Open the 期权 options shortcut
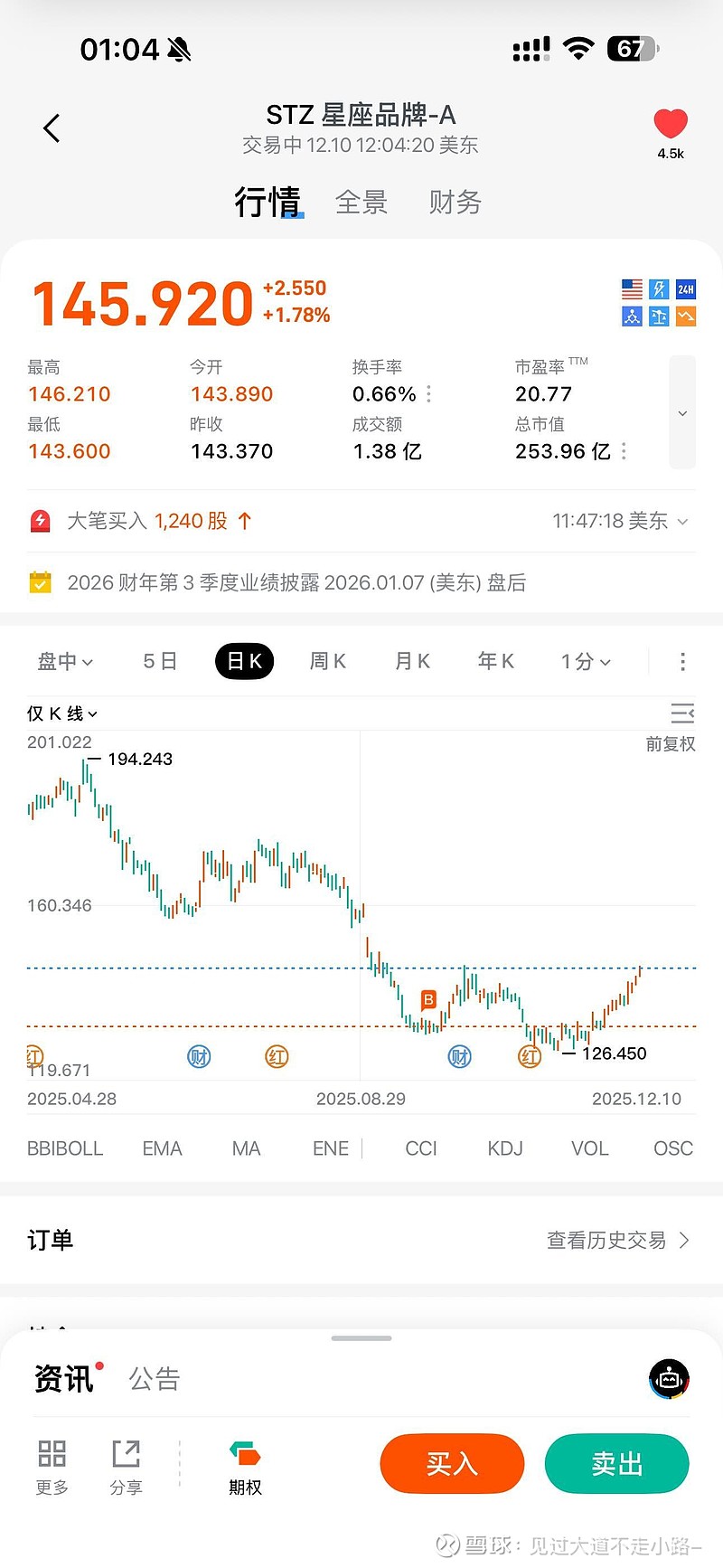Viewport: 723px width, 1568px height. tap(245, 1467)
